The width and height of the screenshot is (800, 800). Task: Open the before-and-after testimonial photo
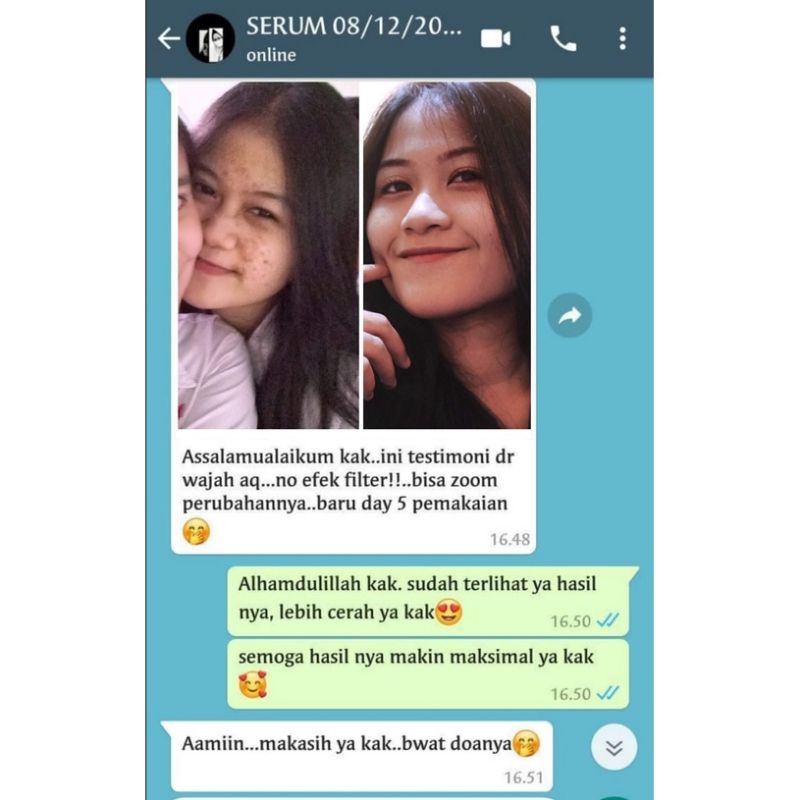tap(355, 255)
